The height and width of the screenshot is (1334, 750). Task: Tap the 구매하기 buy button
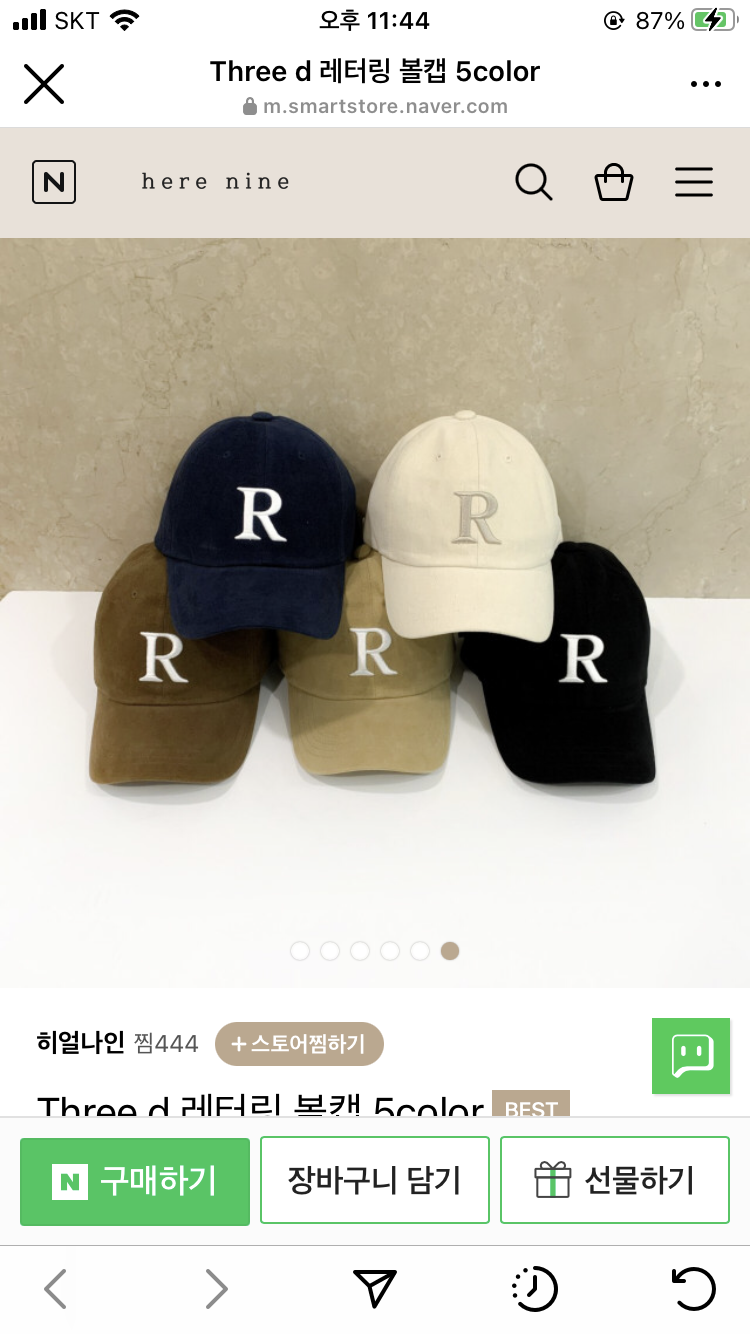pos(135,1181)
